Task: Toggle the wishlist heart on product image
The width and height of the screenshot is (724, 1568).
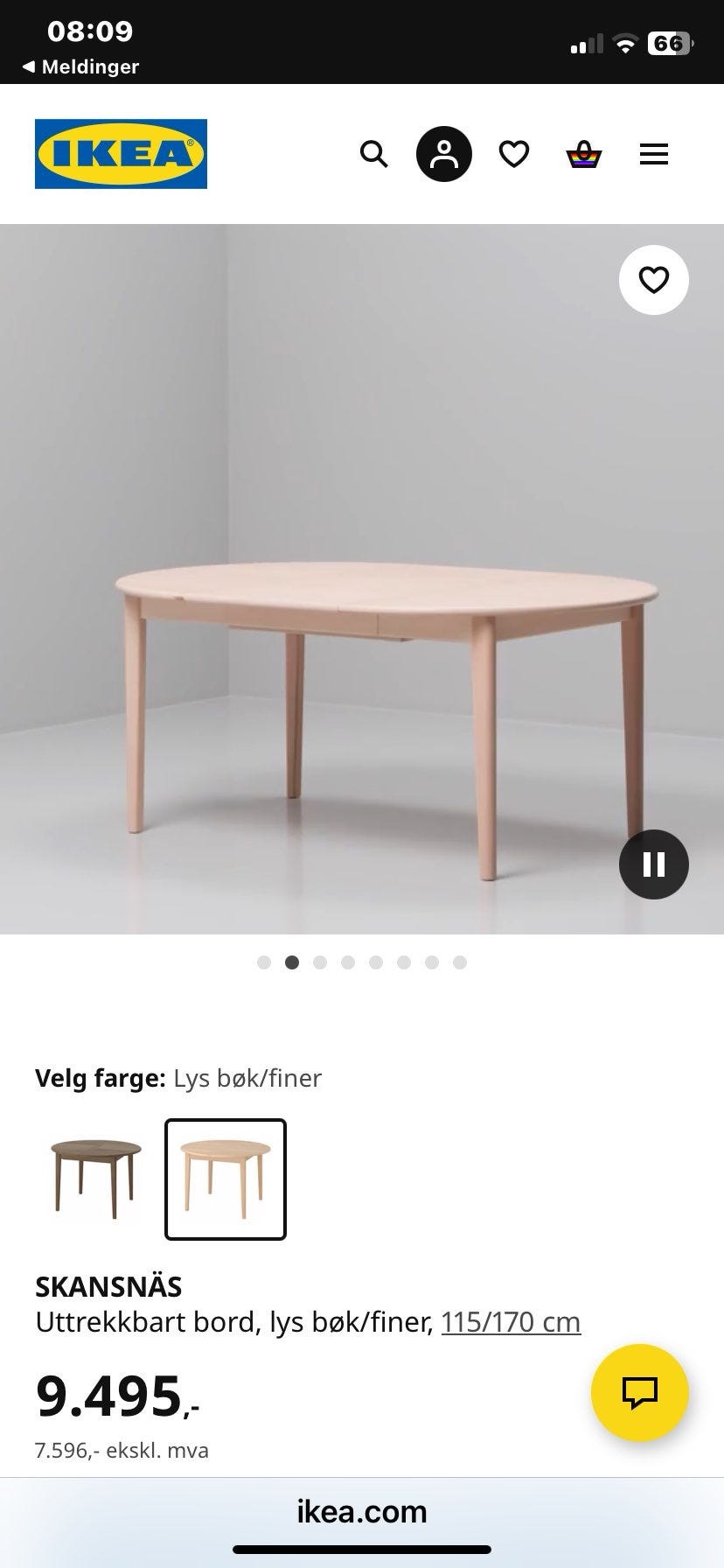Action: [x=654, y=279]
